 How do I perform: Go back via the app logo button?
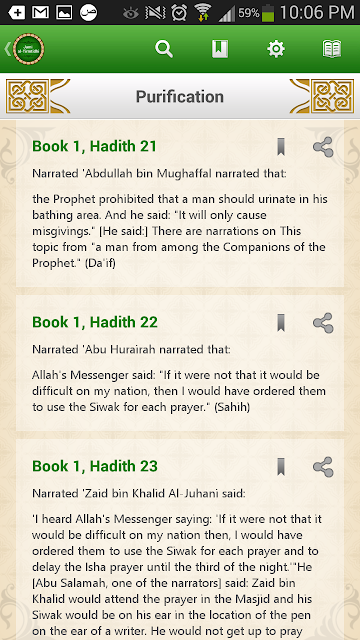coord(24,49)
